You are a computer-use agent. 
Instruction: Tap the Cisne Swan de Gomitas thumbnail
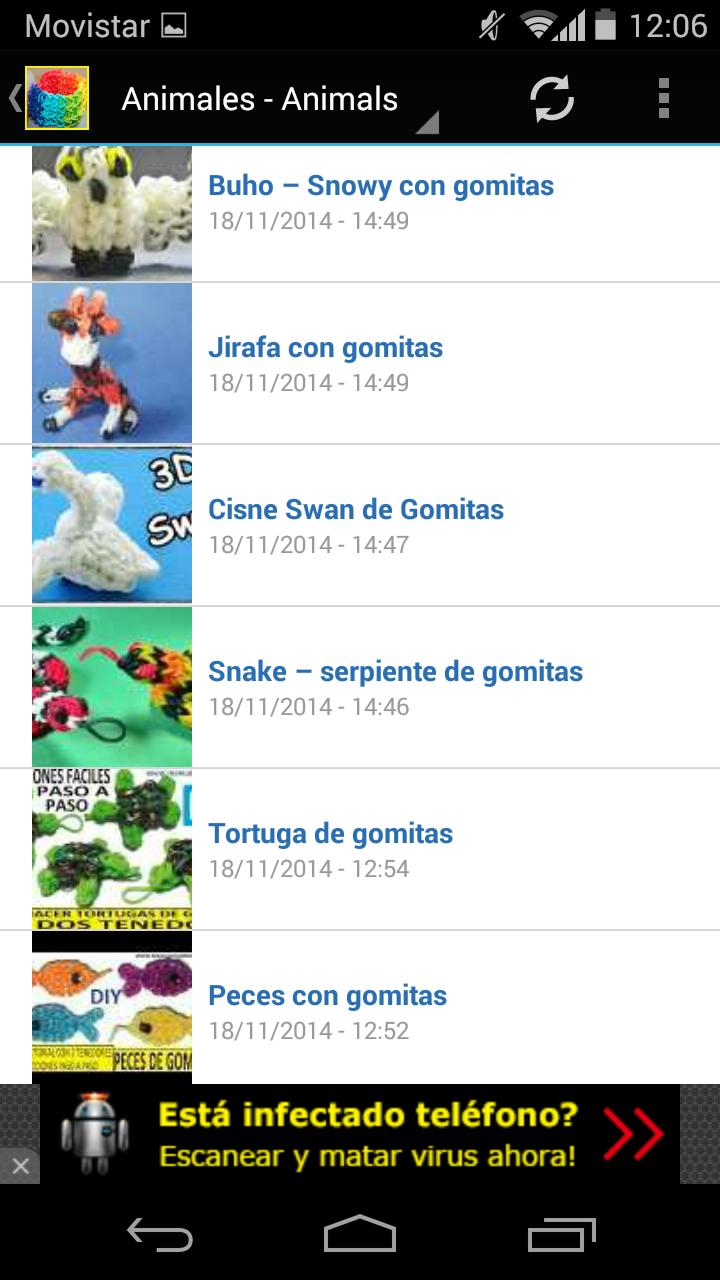pos(111,524)
